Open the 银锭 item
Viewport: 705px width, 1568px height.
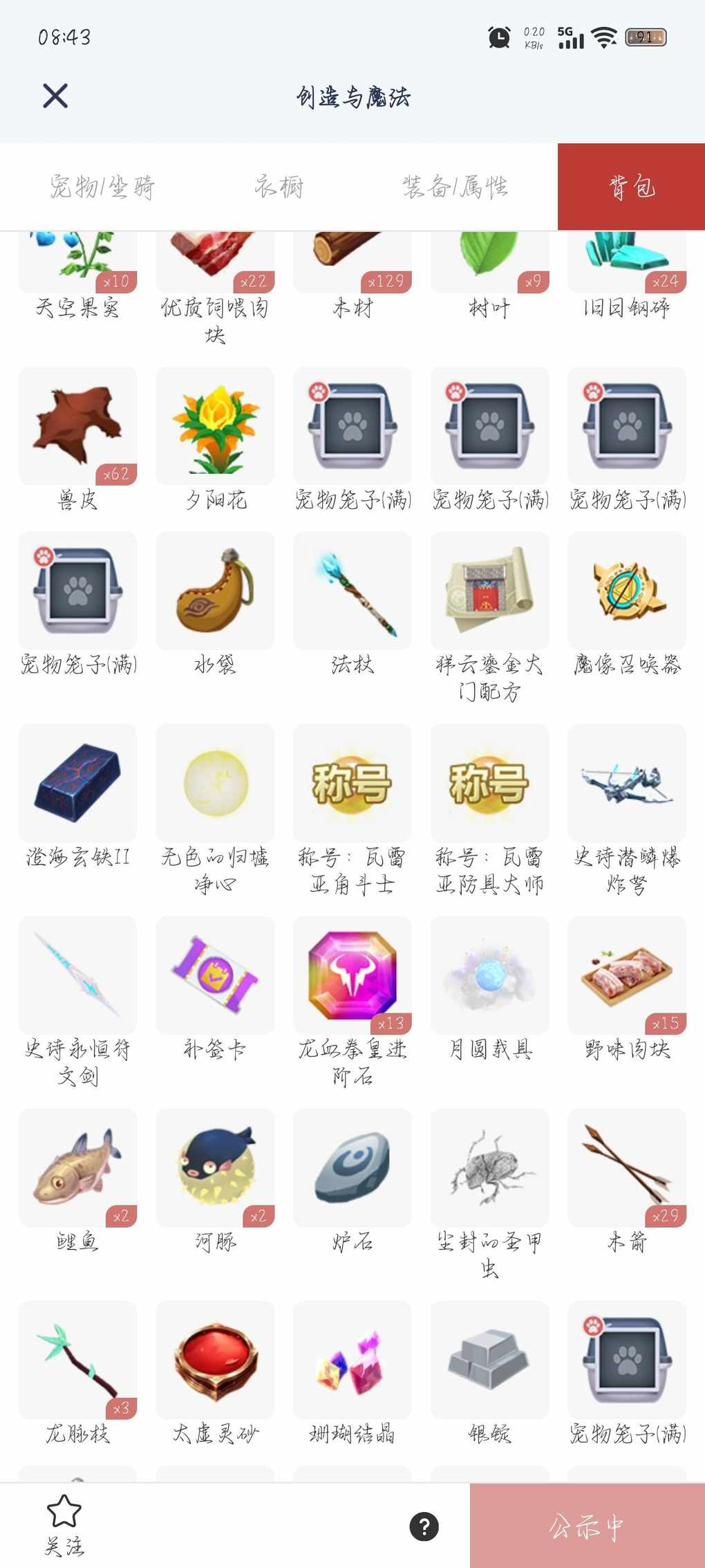[489, 1360]
